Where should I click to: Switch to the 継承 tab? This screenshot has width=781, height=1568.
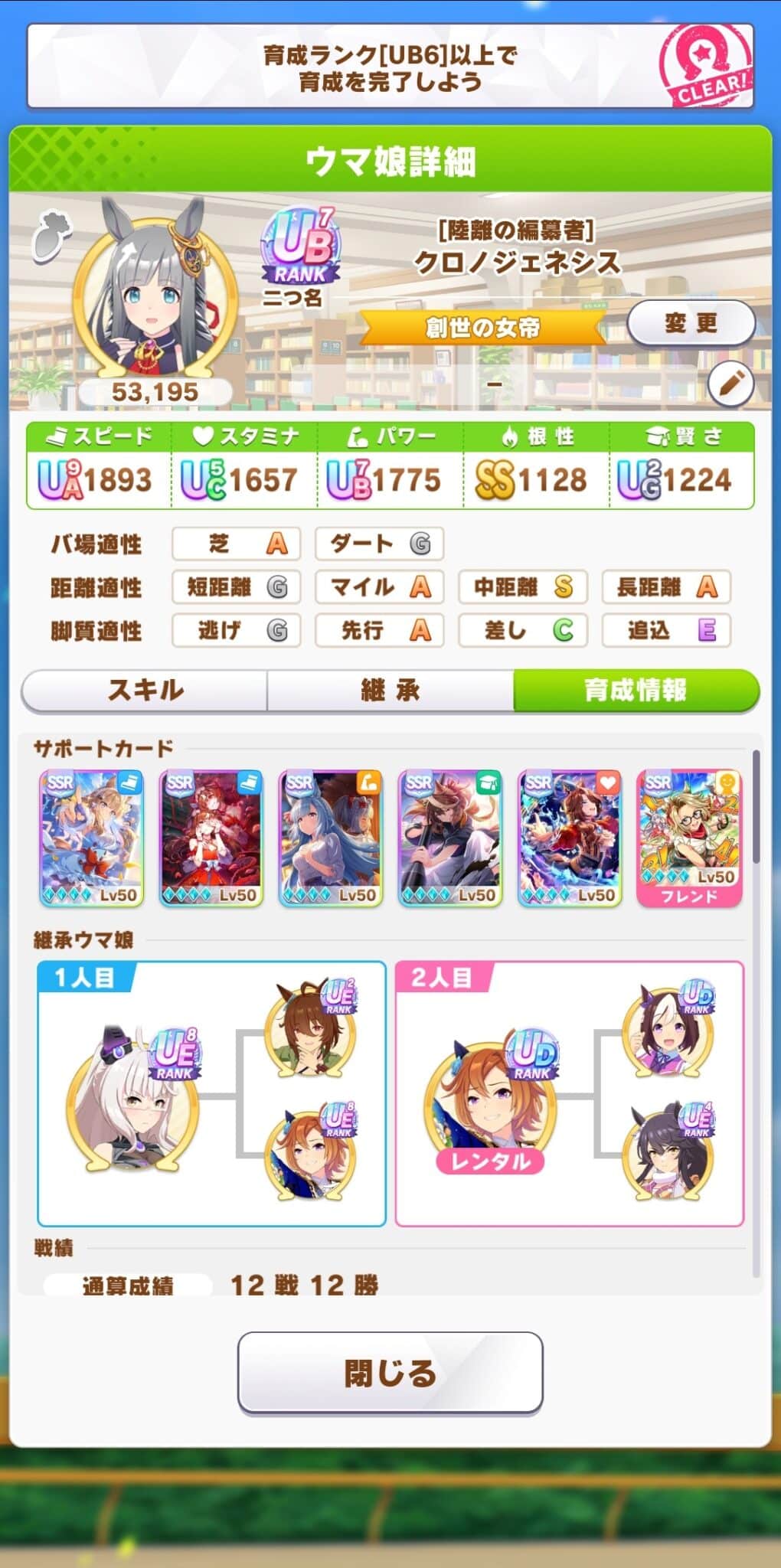[390, 690]
